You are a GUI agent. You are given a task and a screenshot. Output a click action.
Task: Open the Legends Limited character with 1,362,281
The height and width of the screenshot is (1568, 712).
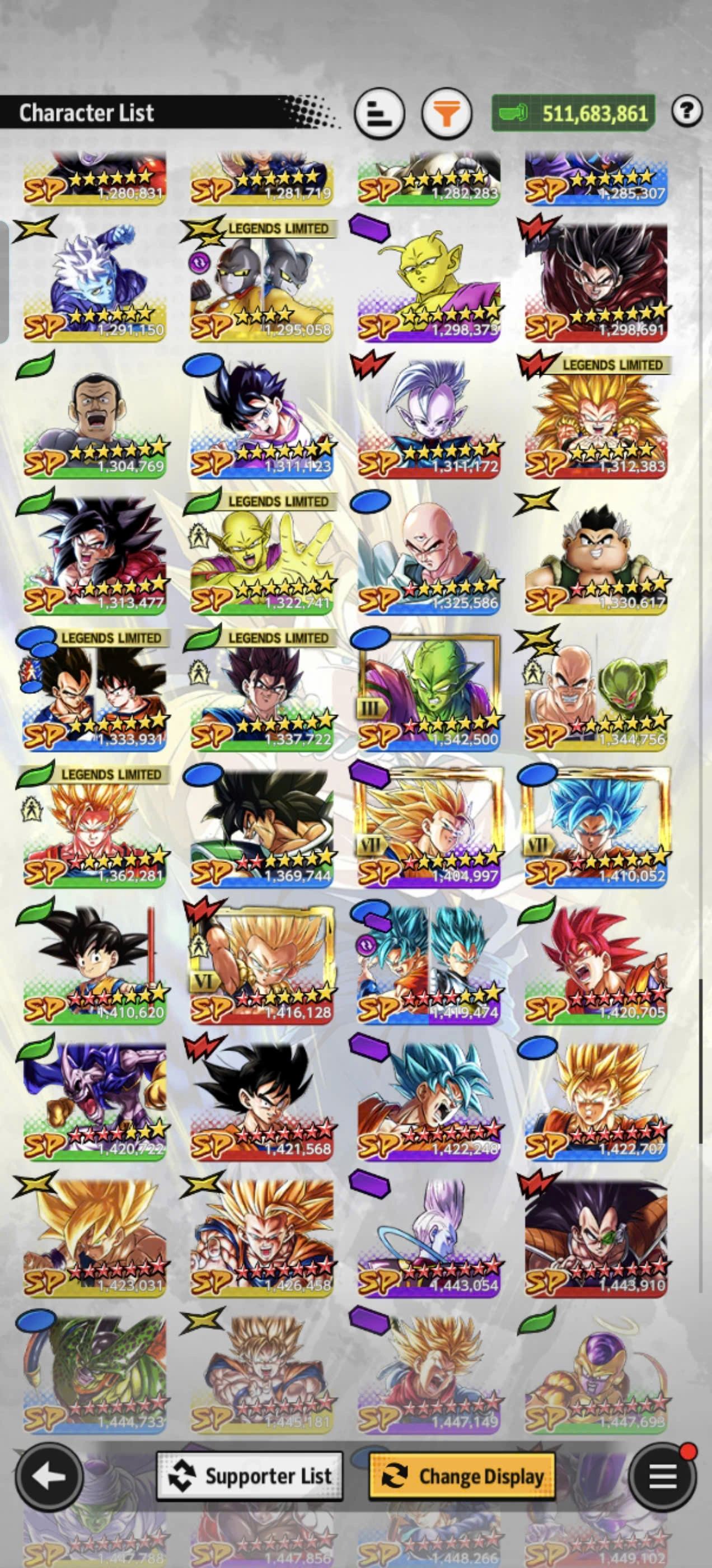95,827
